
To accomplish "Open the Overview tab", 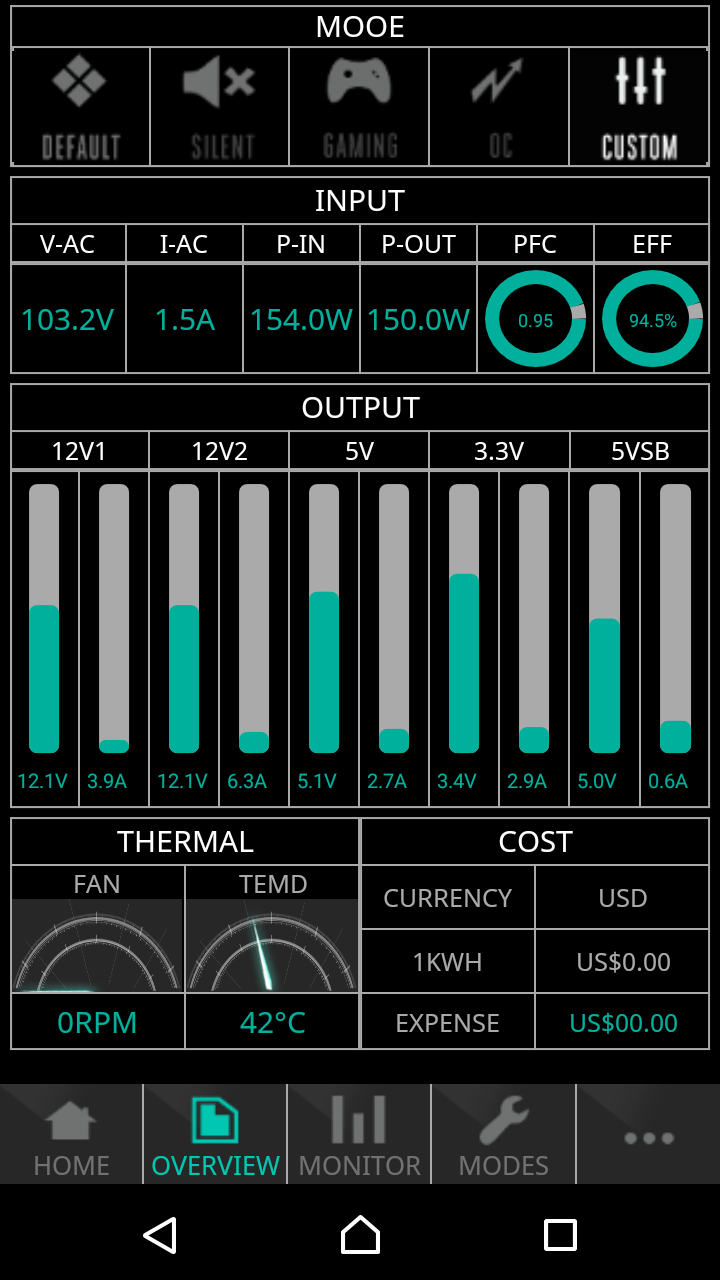I will point(215,1135).
